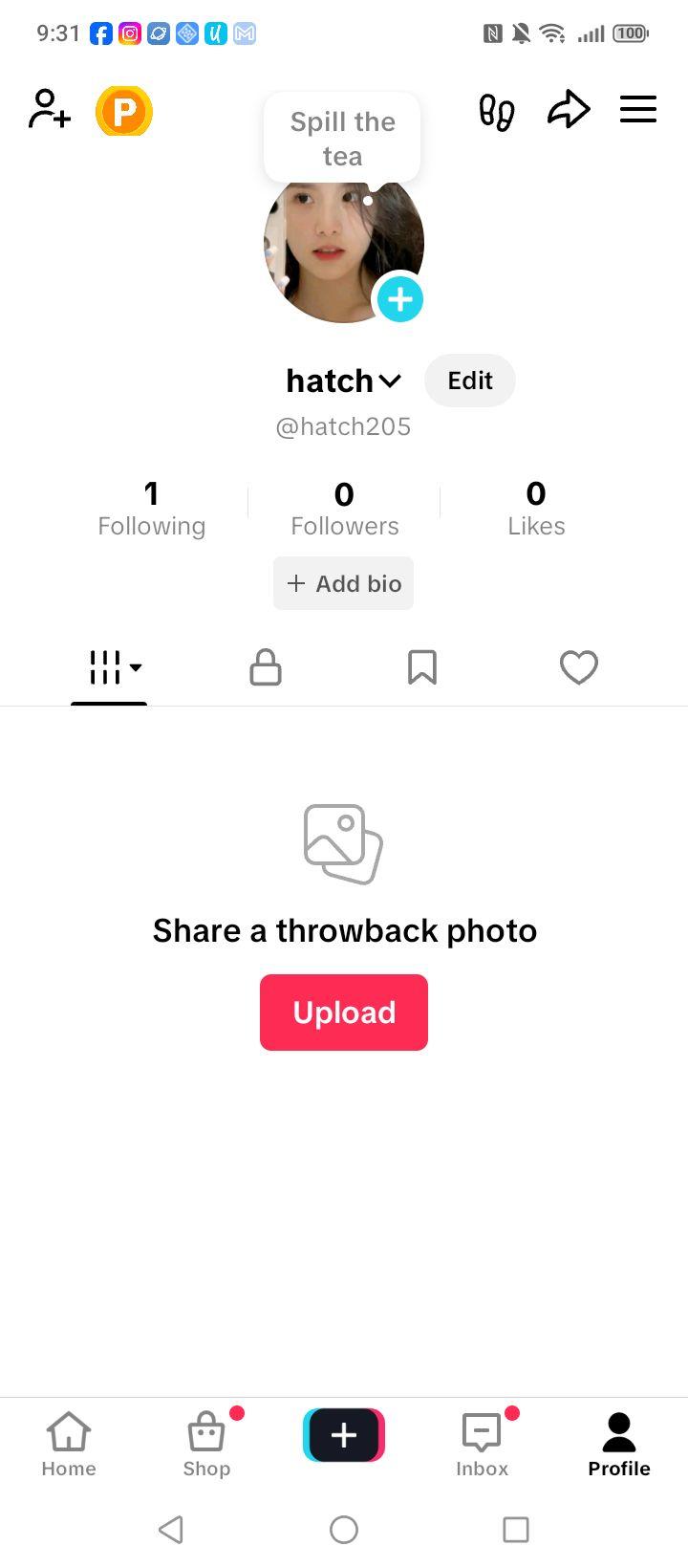View the Following list

tap(152, 509)
